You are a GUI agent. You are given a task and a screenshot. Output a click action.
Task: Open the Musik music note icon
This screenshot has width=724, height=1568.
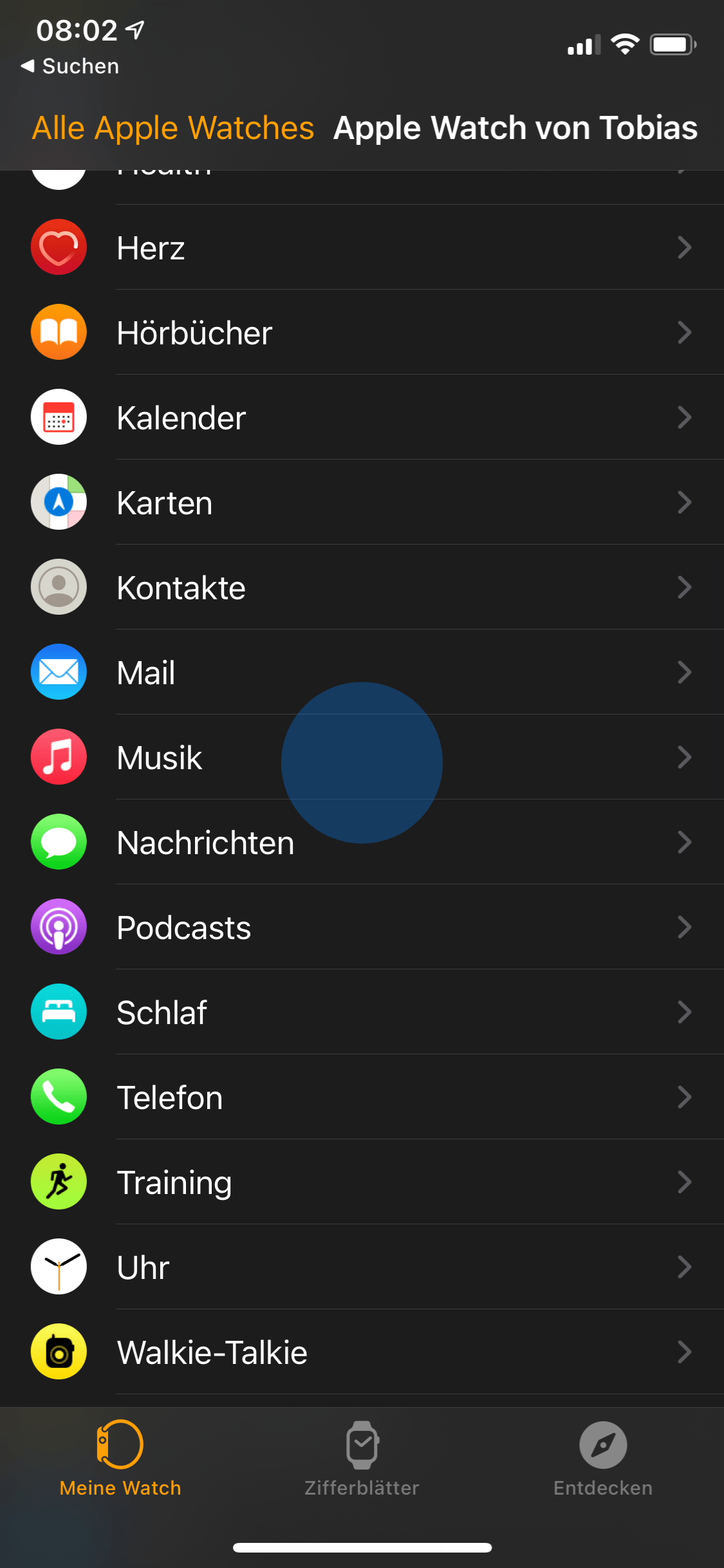click(59, 757)
